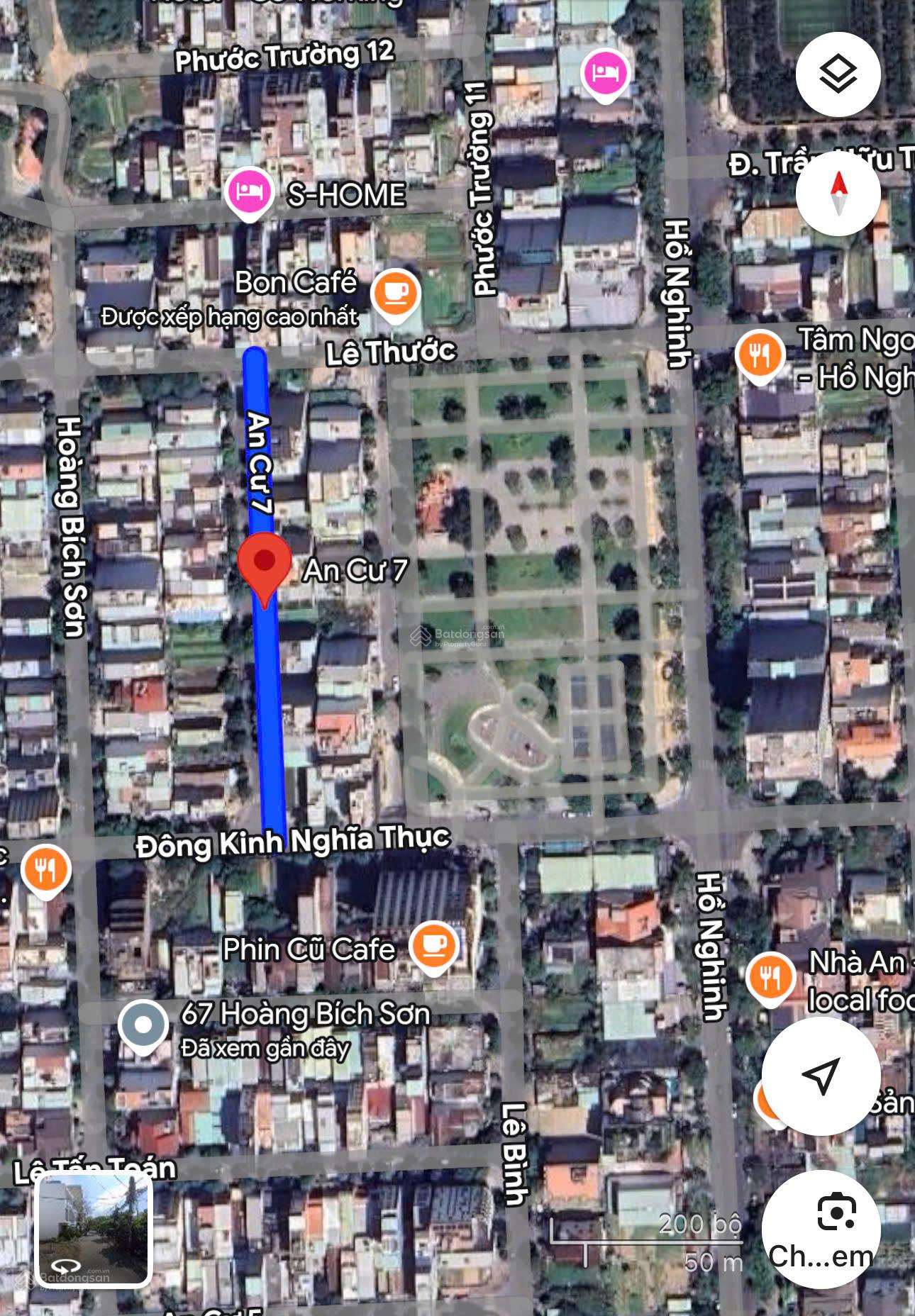Open the recently viewed 67 Hoàng Bích Sơn marker
Screen dimensions: 915x1316
click(143, 1025)
